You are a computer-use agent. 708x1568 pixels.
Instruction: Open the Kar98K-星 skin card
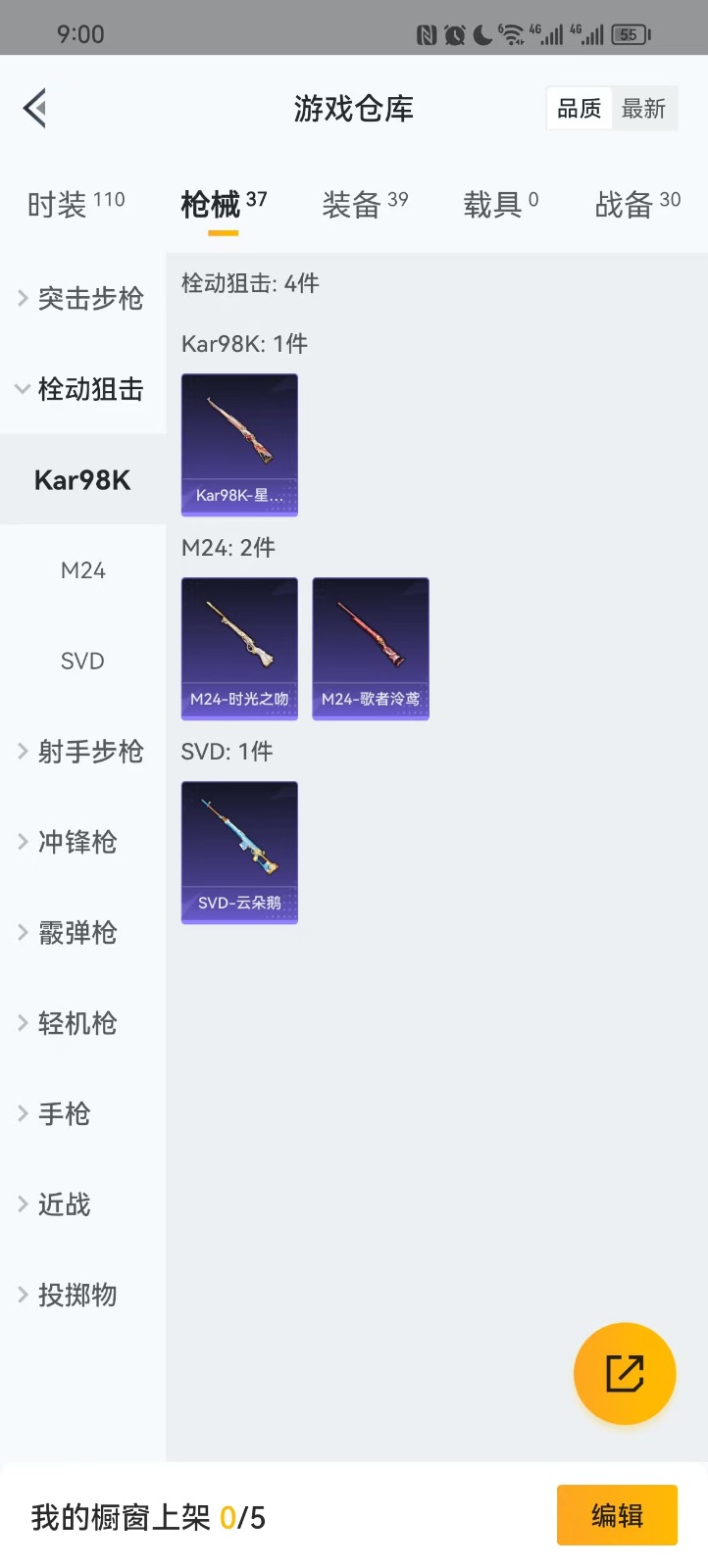239,445
